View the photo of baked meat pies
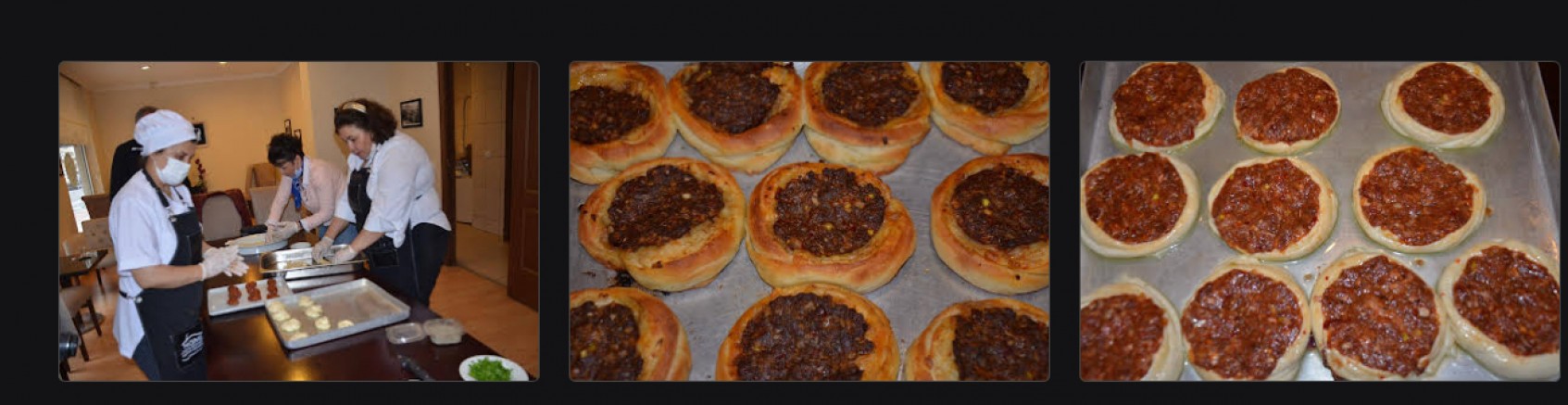The height and width of the screenshot is (405, 1568). point(809,221)
